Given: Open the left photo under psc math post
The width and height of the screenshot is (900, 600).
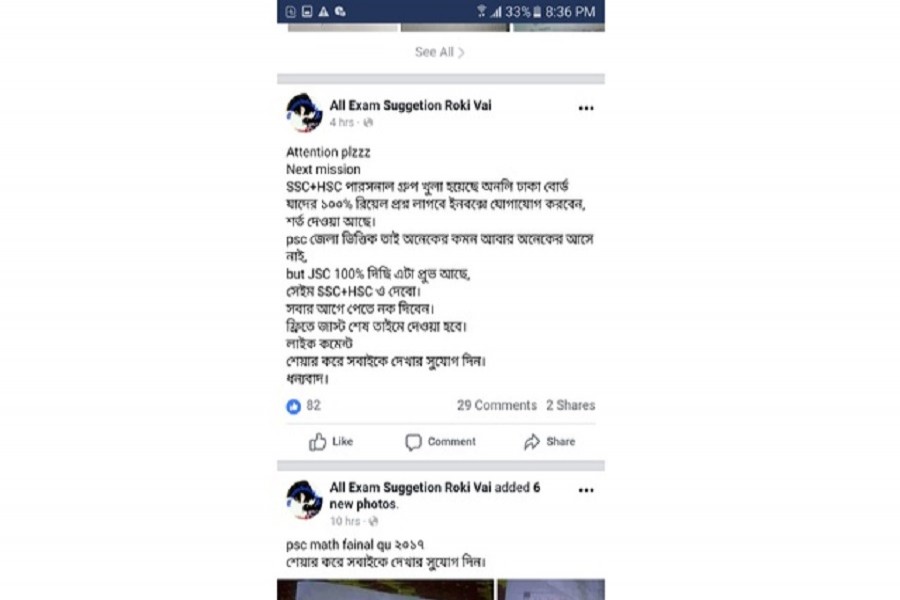Looking at the screenshot, I should tap(385, 589).
